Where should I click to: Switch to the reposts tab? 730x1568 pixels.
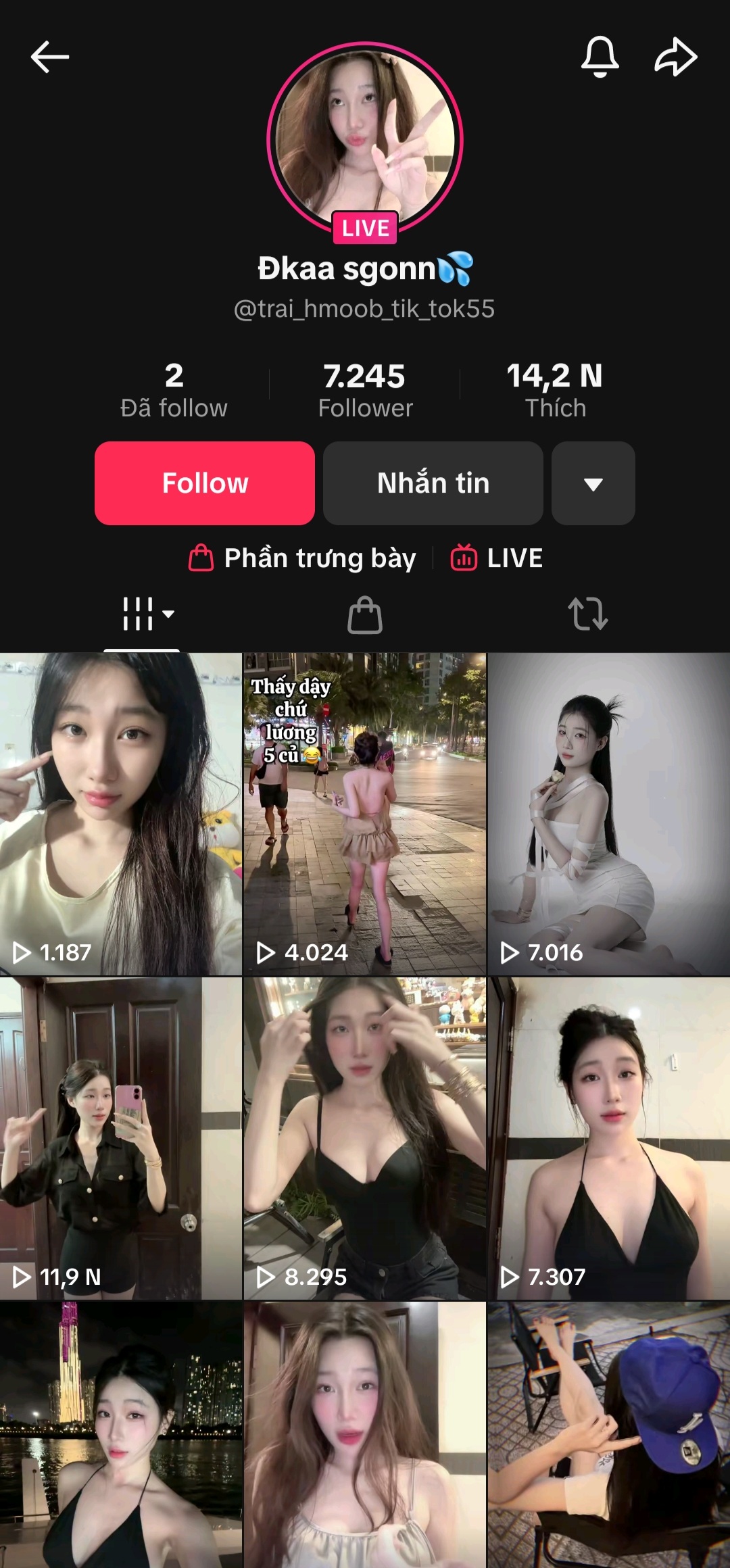tap(587, 614)
